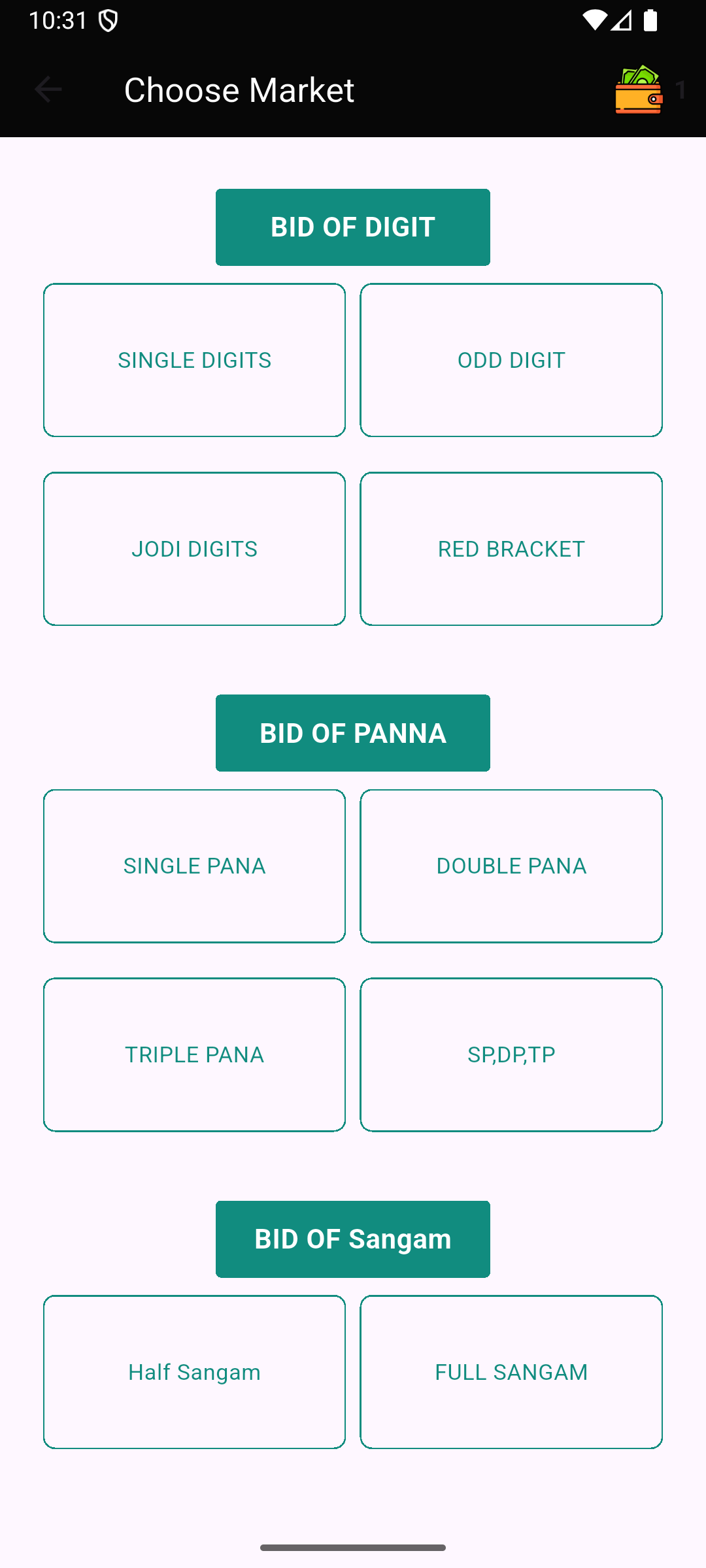Choose the JODI DIGITS market
Image resolution: width=706 pixels, height=1568 pixels.
pos(194,548)
